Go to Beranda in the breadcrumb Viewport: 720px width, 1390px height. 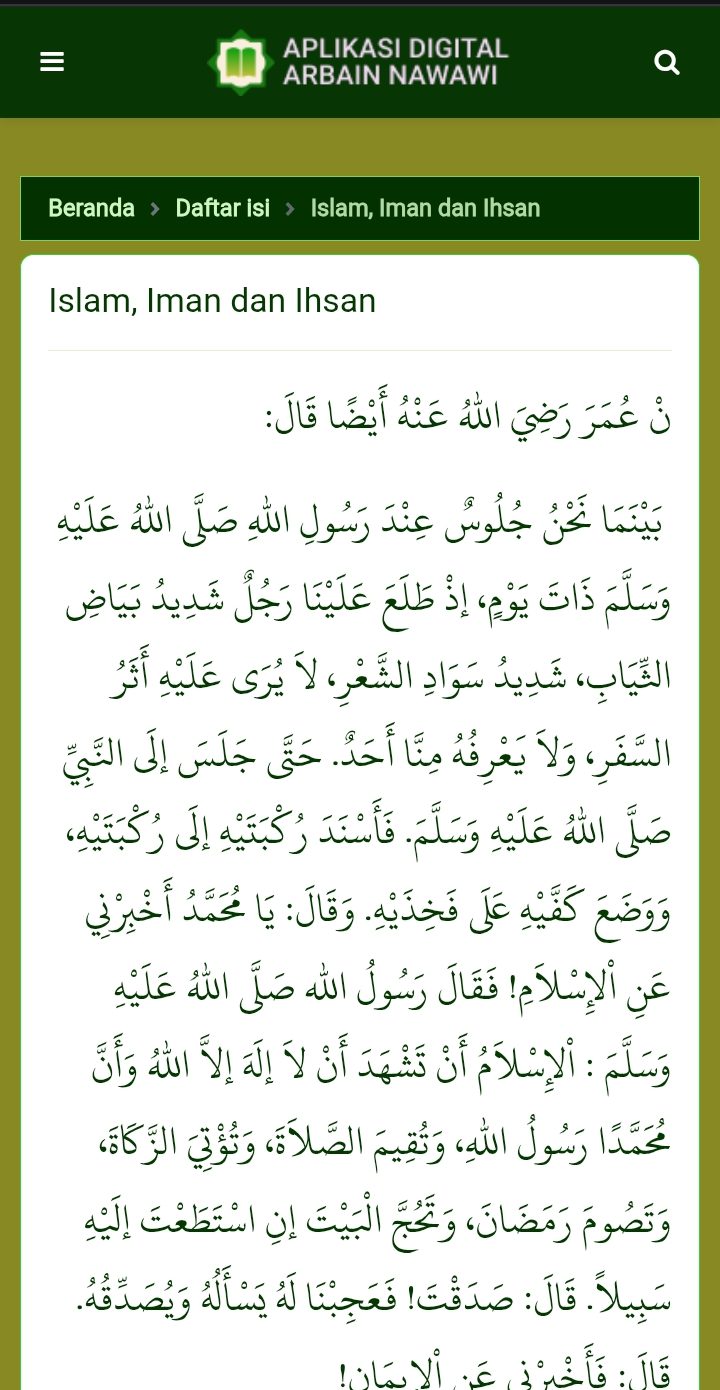point(91,208)
